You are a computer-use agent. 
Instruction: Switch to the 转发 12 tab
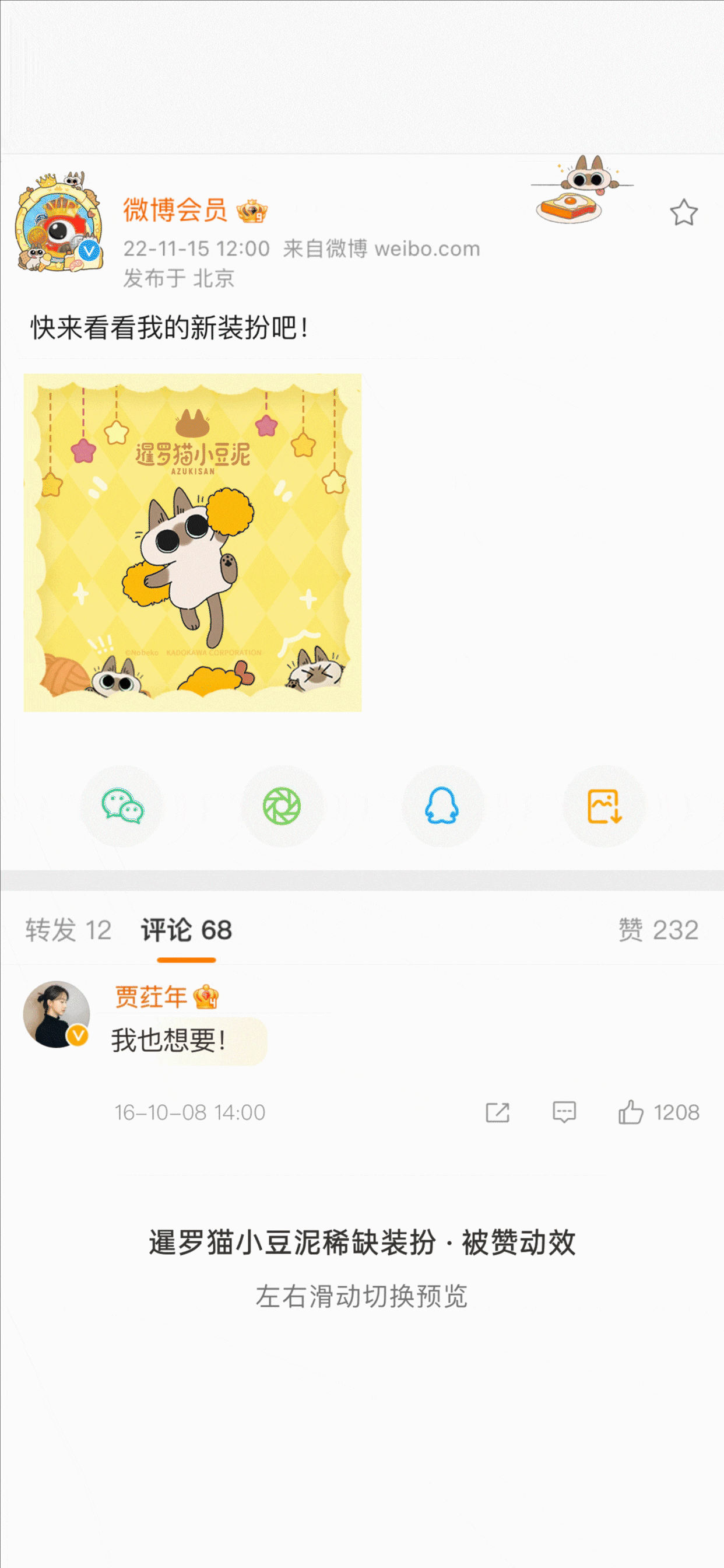(x=67, y=929)
